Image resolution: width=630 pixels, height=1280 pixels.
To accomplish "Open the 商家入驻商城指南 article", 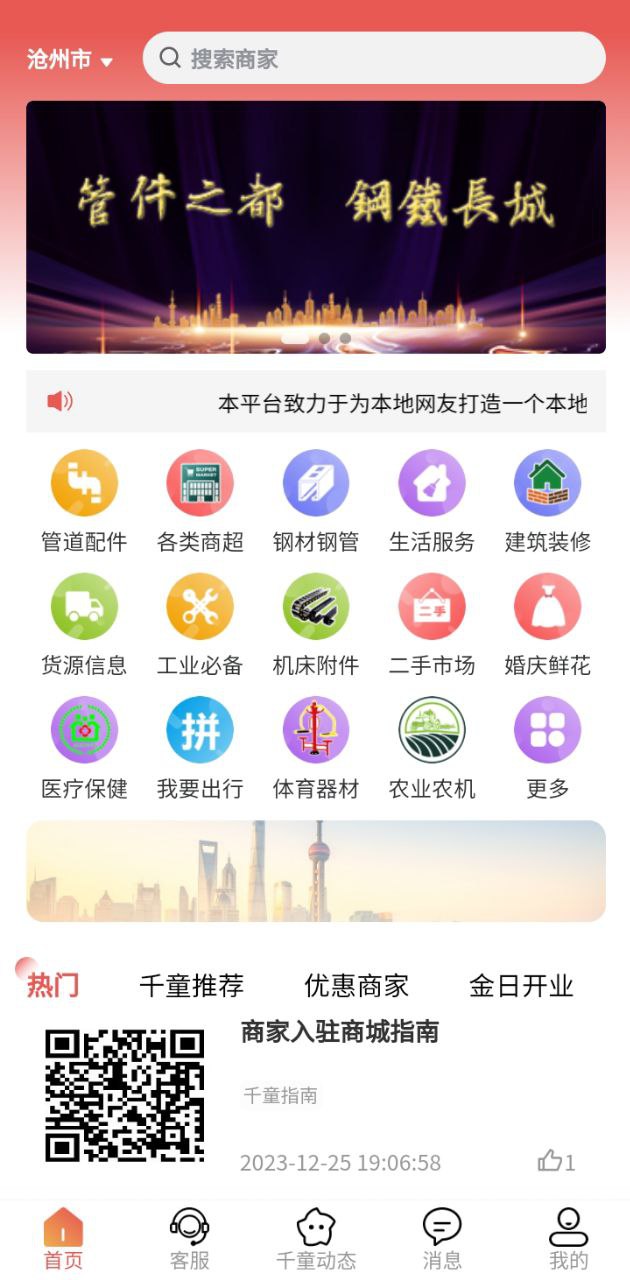I will point(340,1032).
